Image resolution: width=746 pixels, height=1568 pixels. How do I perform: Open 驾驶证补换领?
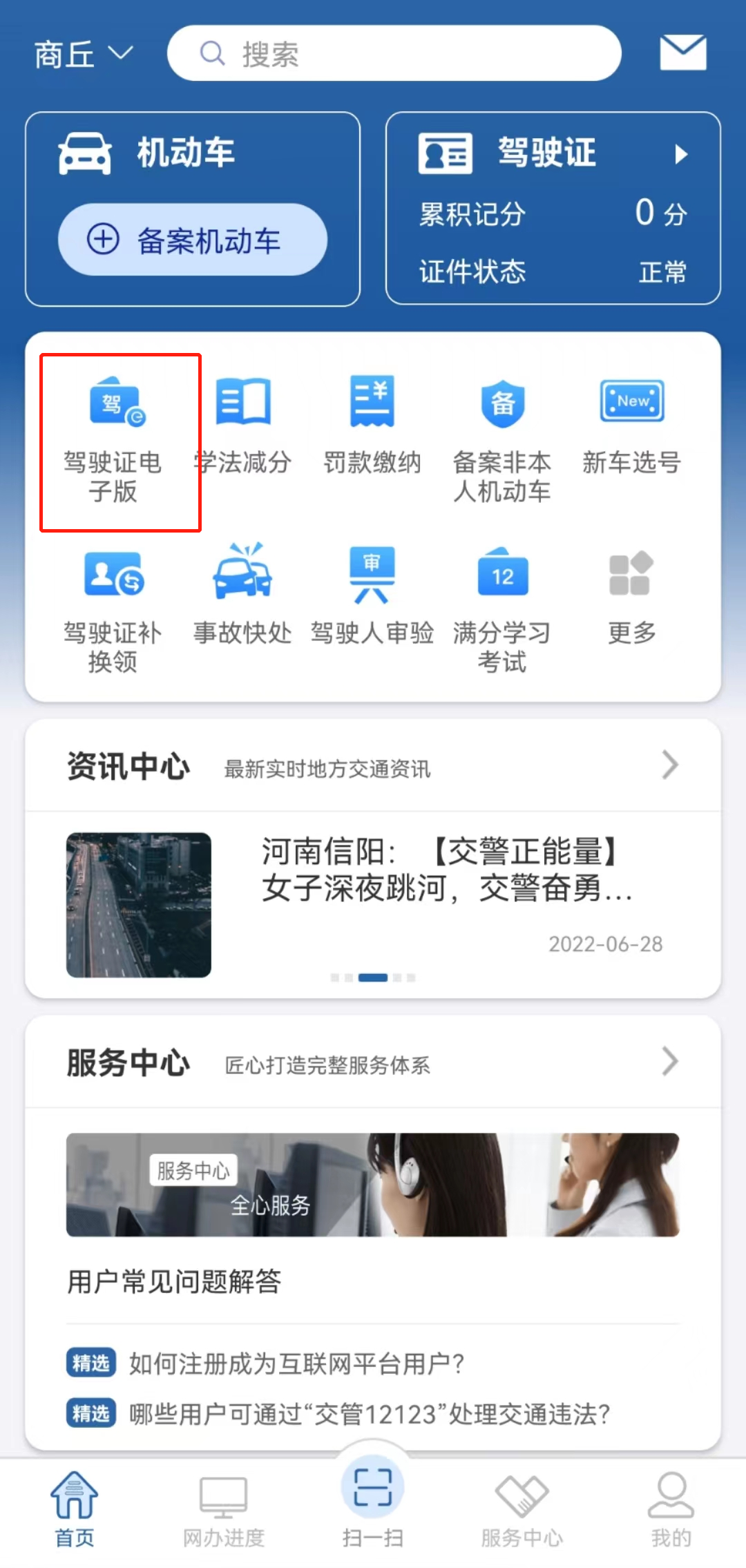click(113, 611)
